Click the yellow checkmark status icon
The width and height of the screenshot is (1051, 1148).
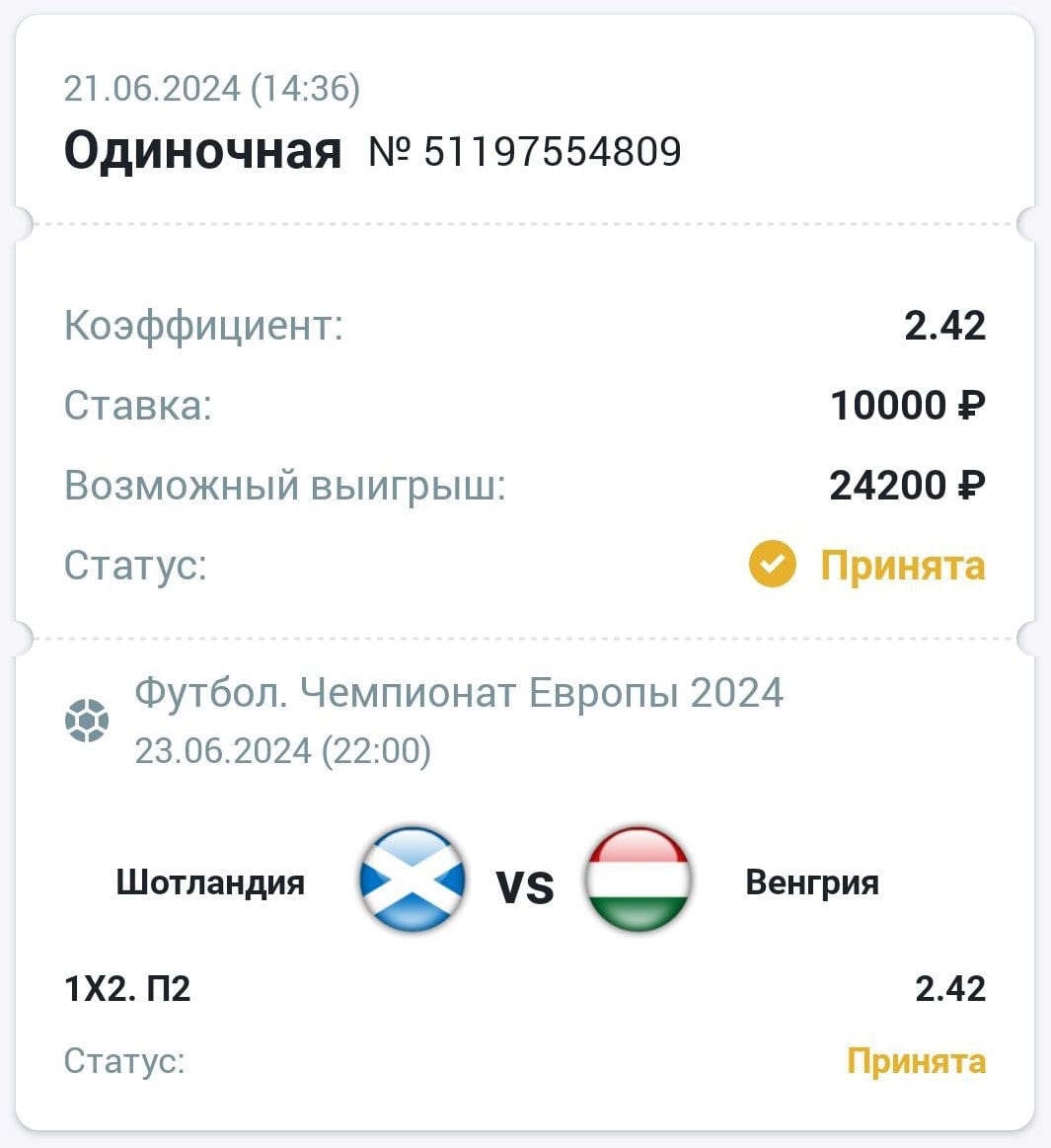tap(772, 566)
